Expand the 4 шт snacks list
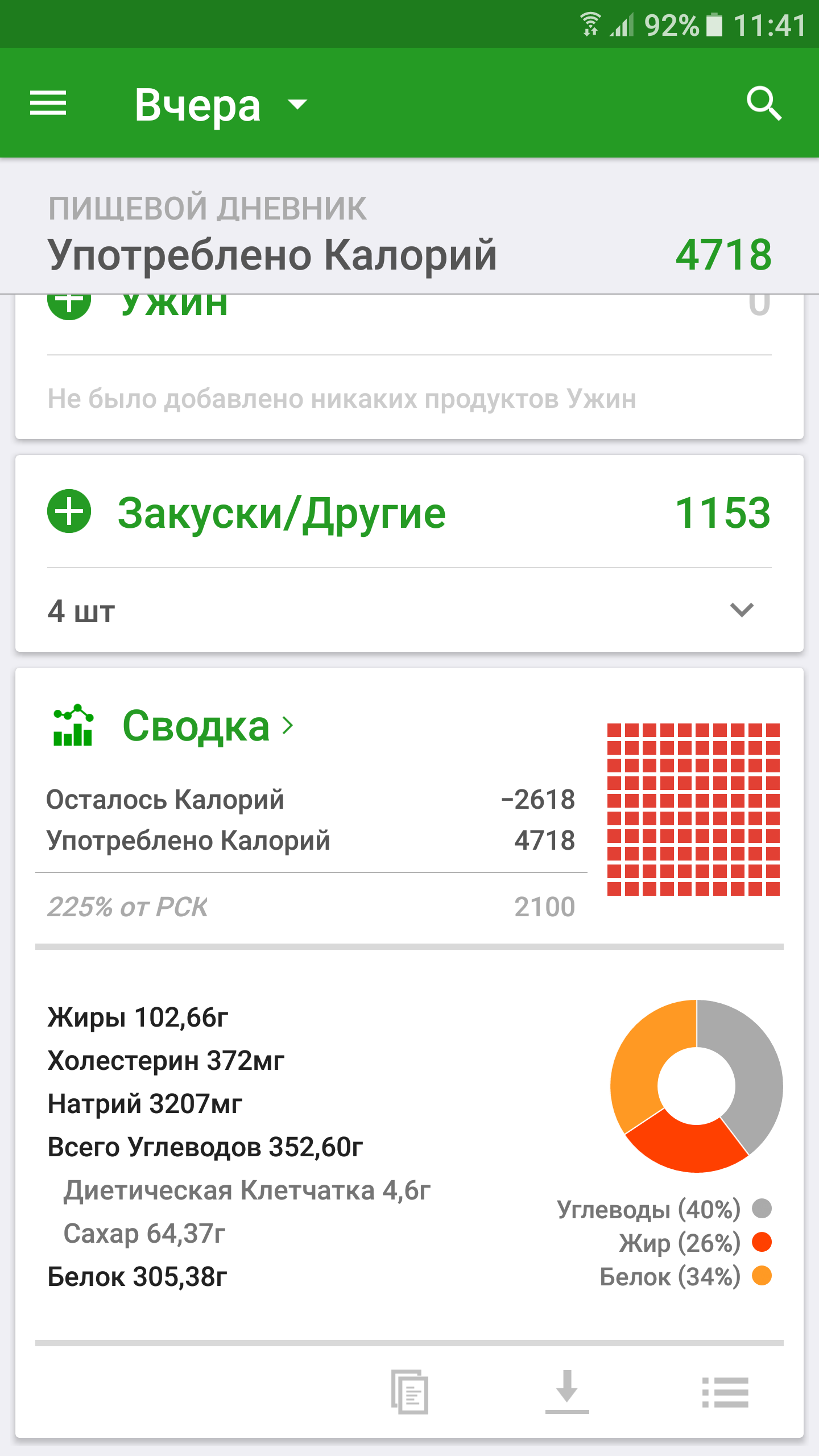Screen dimensions: 819x1456 tap(741, 610)
